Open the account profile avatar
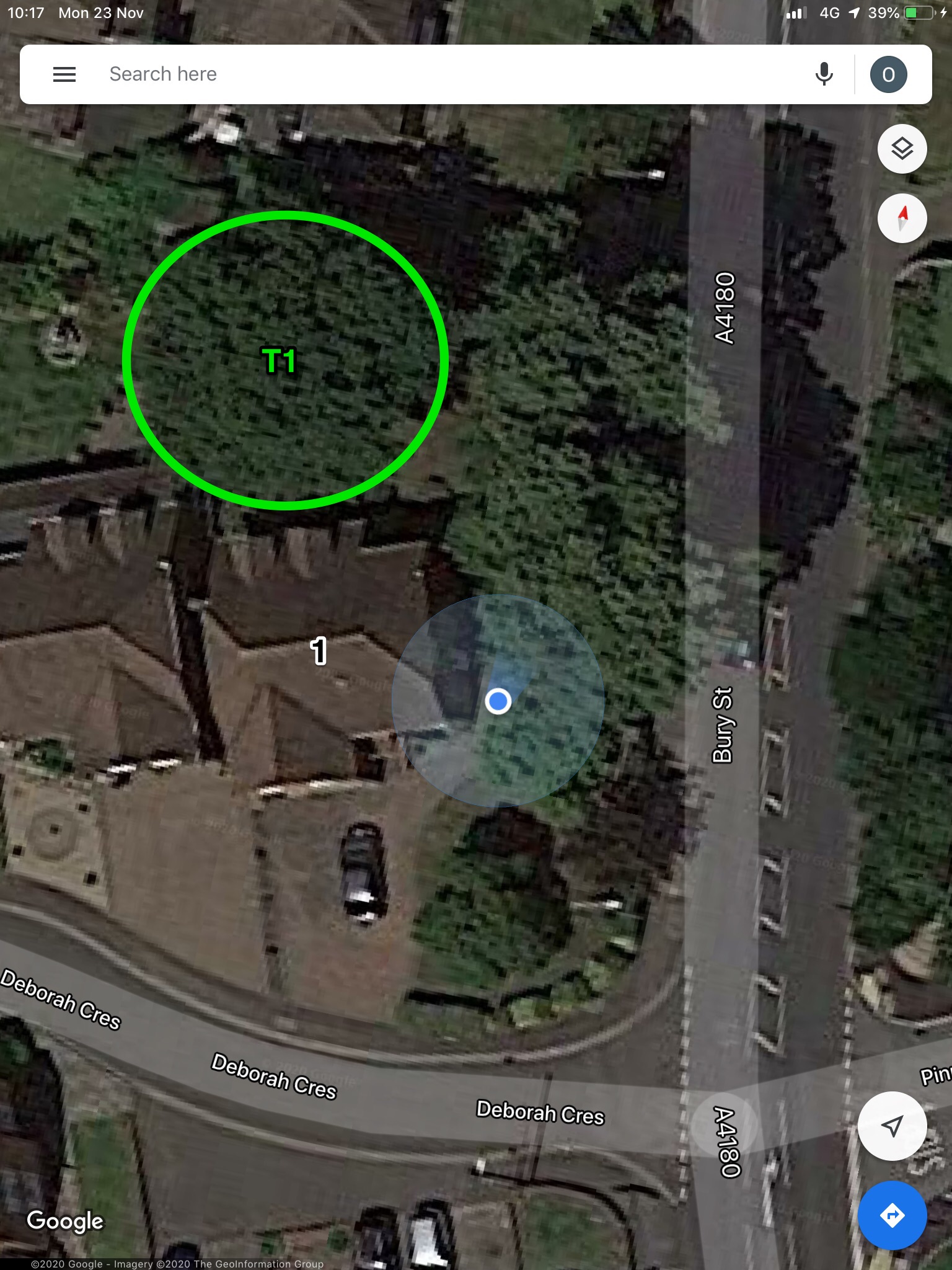 pos(888,74)
